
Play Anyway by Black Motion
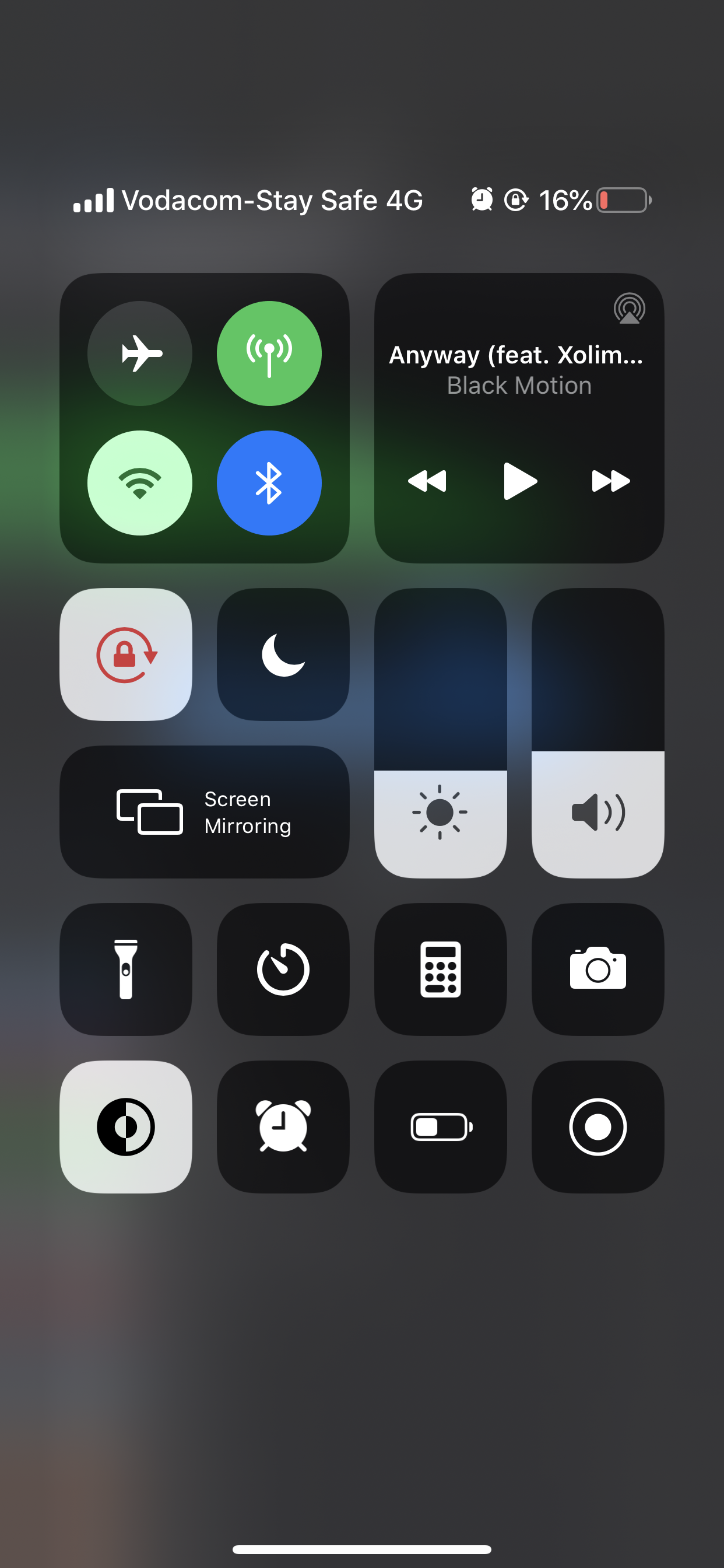(519, 481)
